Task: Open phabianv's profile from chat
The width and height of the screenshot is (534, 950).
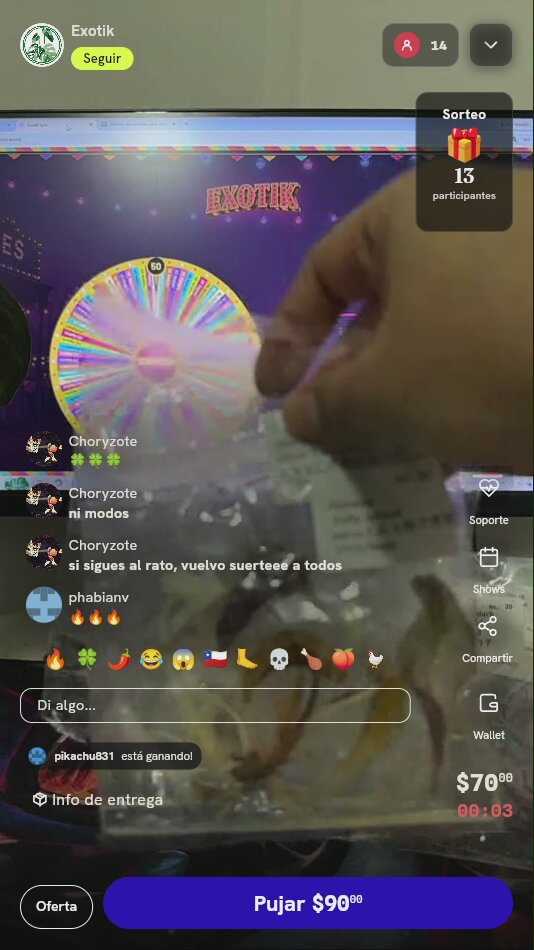Action: pyautogui.click(x=44, y=605)
